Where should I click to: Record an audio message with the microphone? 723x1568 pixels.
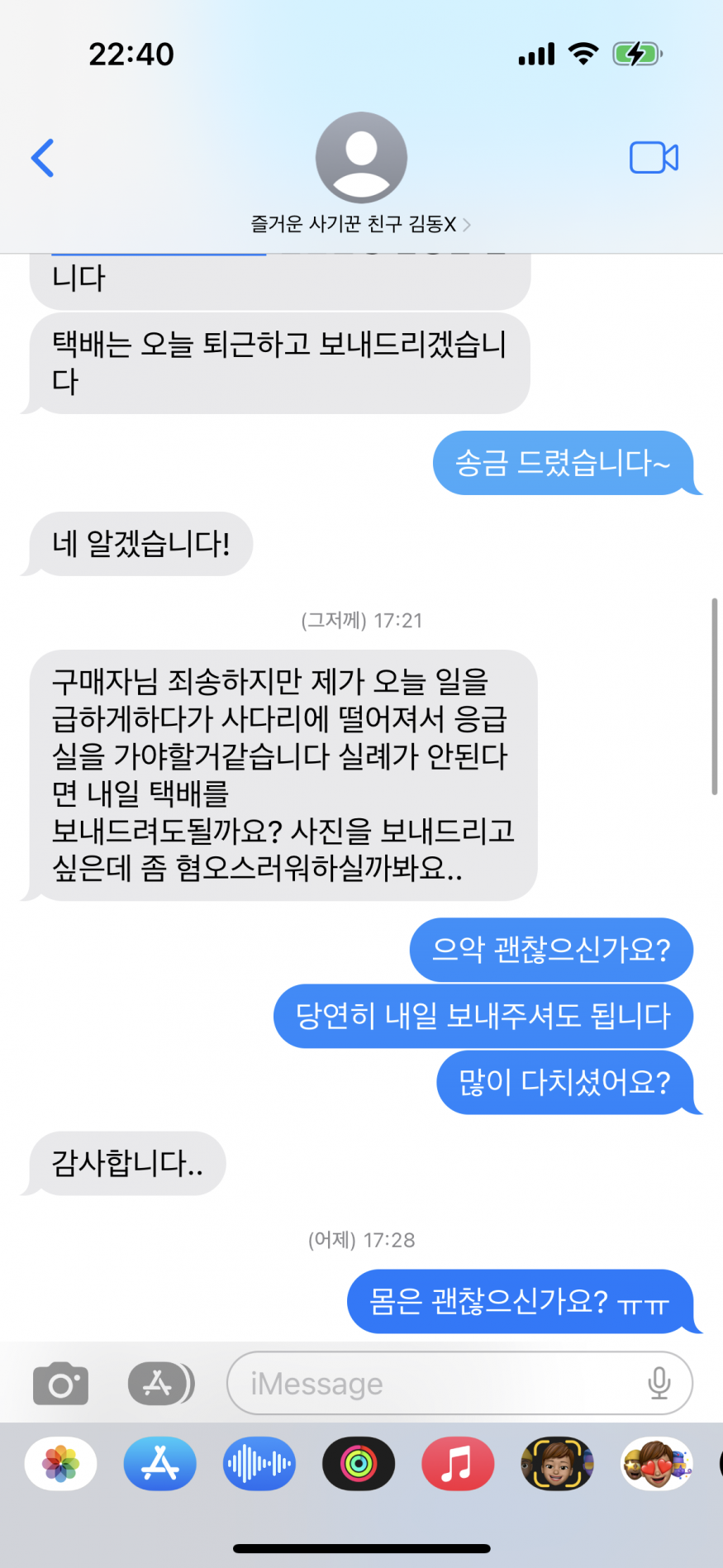[659, 1383]
